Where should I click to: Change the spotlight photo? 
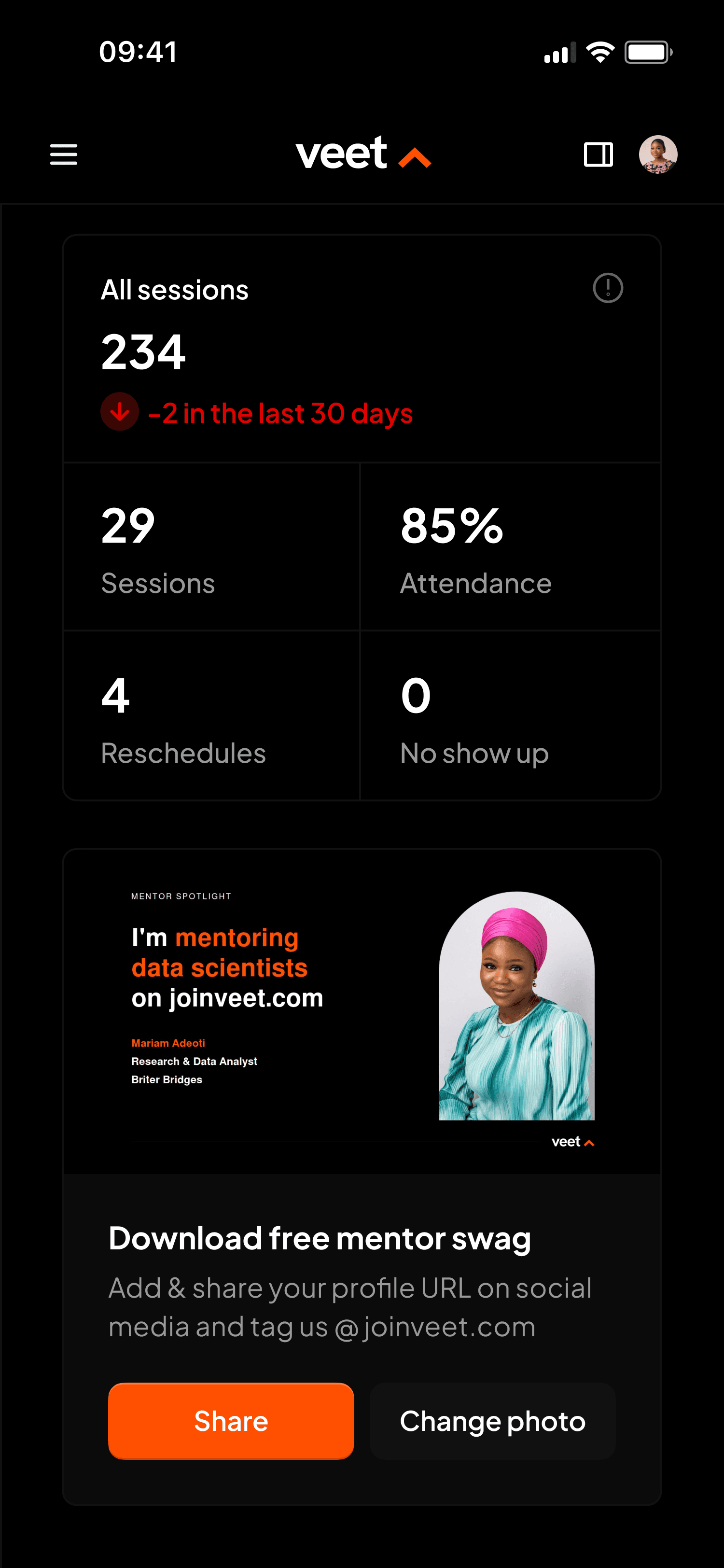click(492, 1421)
